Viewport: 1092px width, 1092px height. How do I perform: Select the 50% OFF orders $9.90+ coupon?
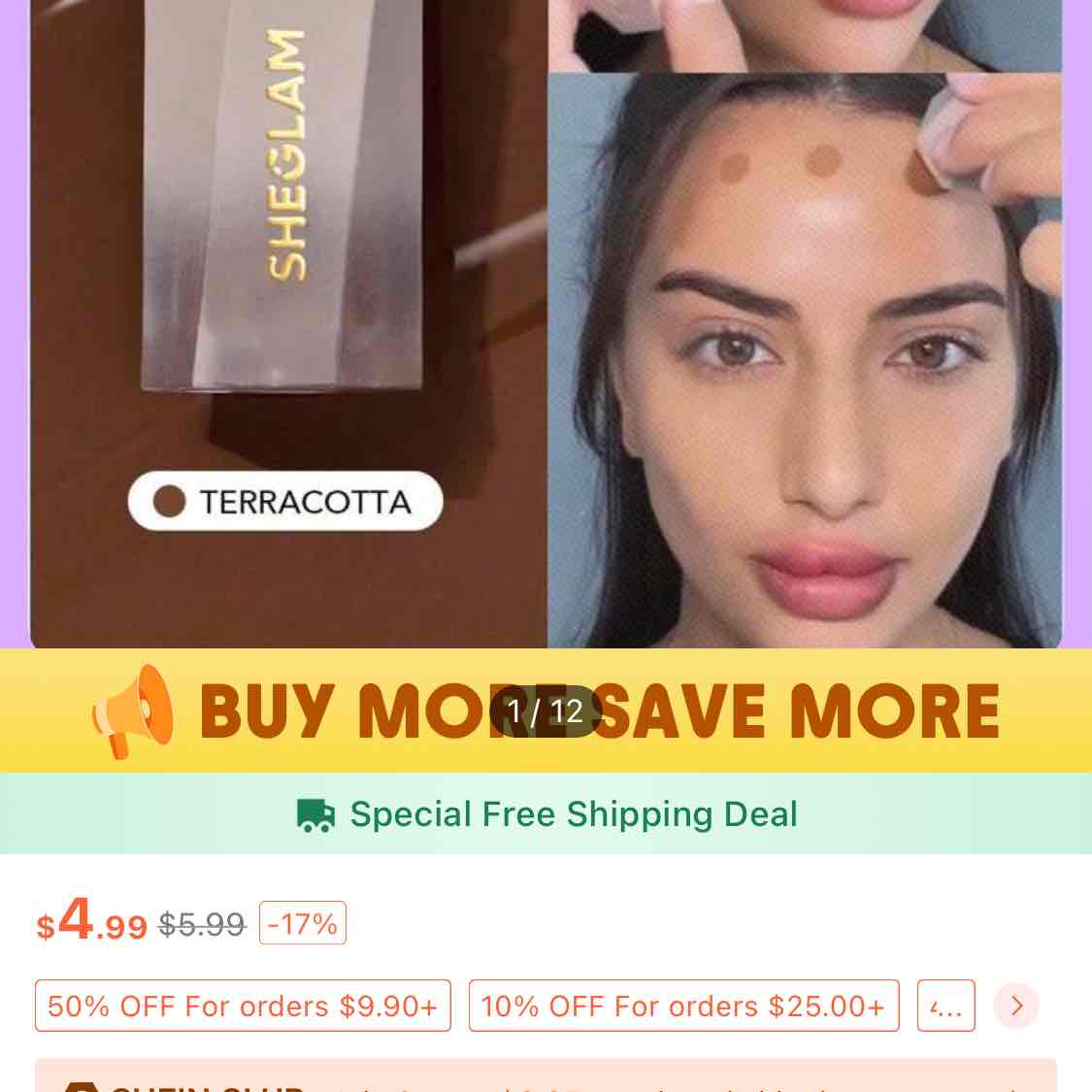pyautogui.click(x=243, y=1006)
